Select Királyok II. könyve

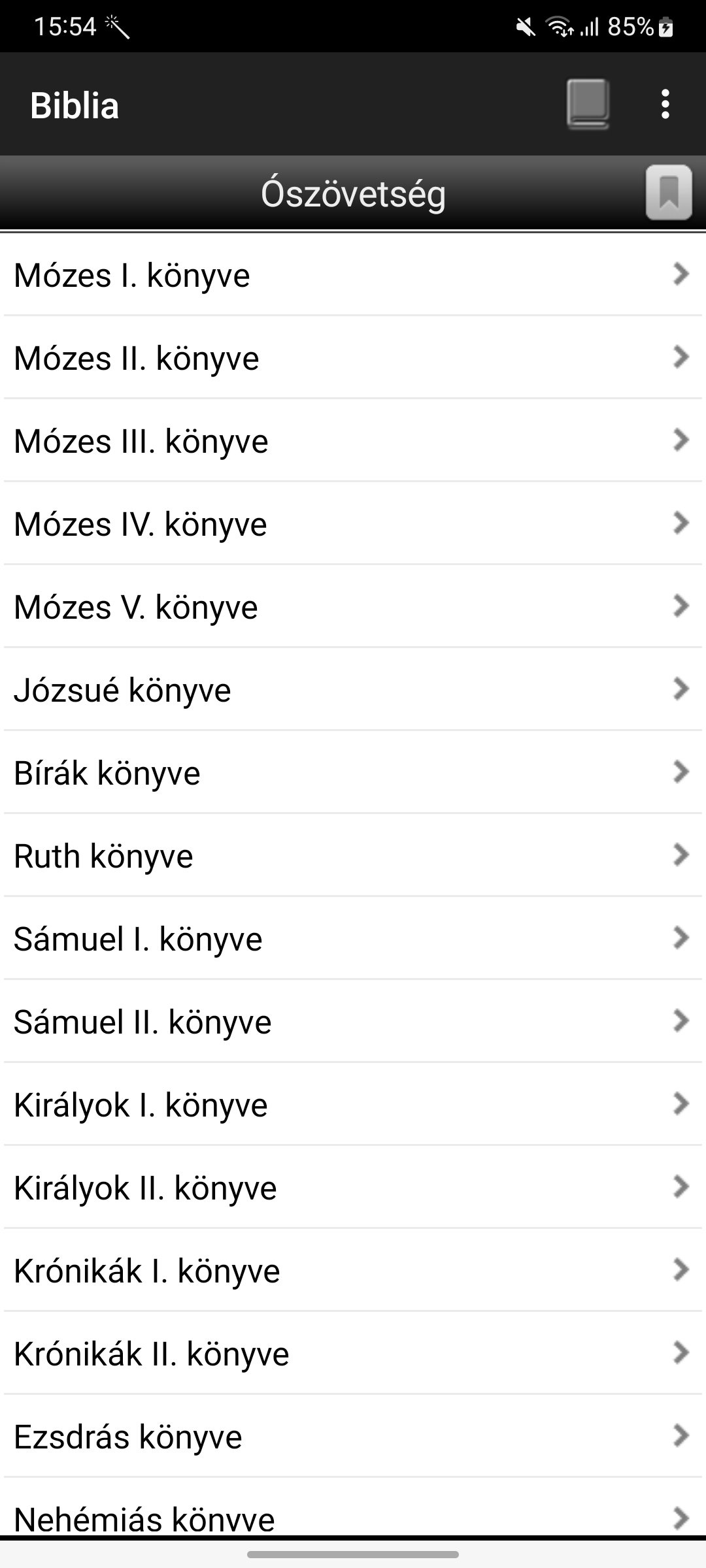(353, 1187)
